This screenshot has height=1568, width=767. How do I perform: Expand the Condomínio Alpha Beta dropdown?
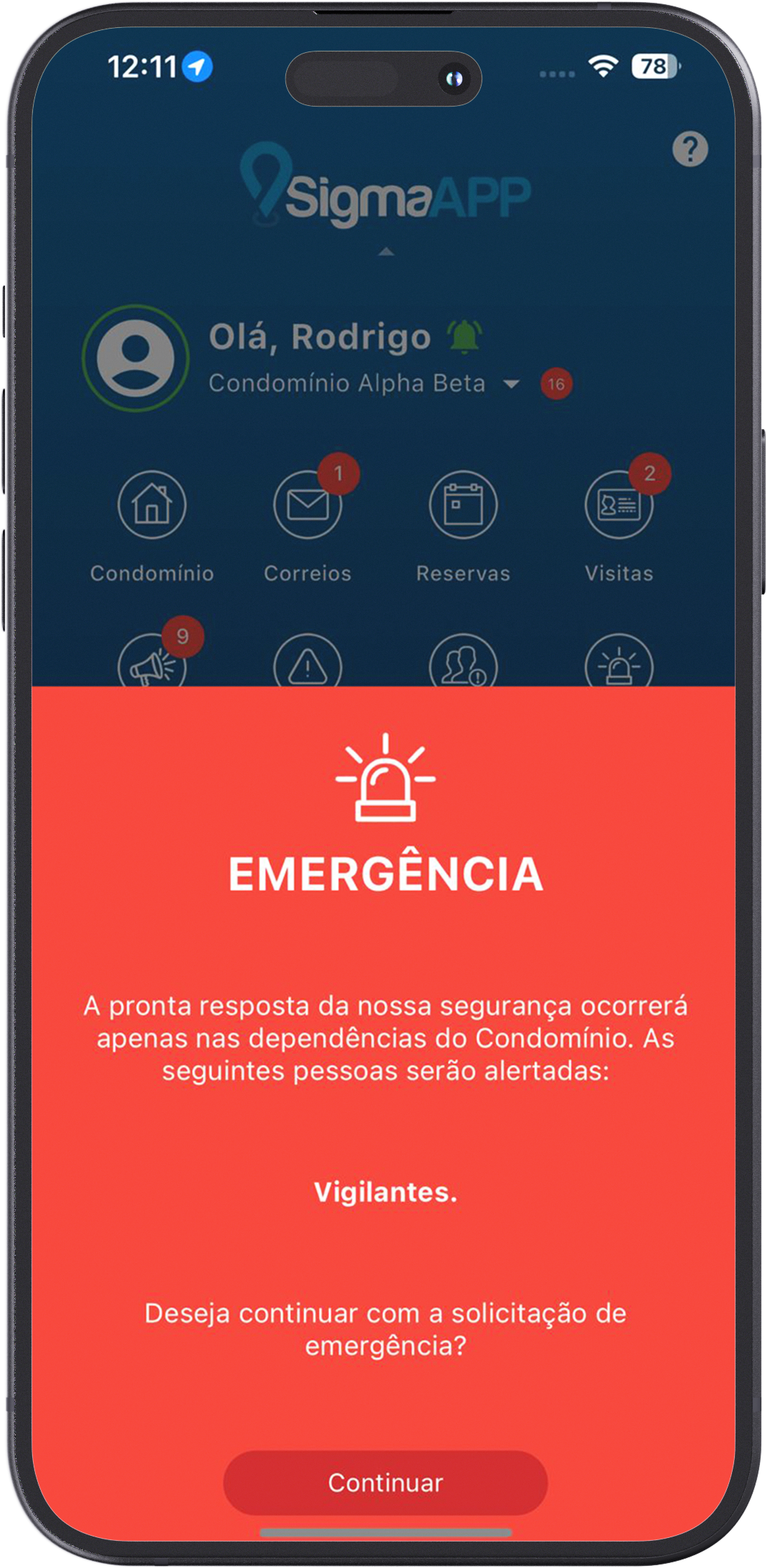point(511,384)
